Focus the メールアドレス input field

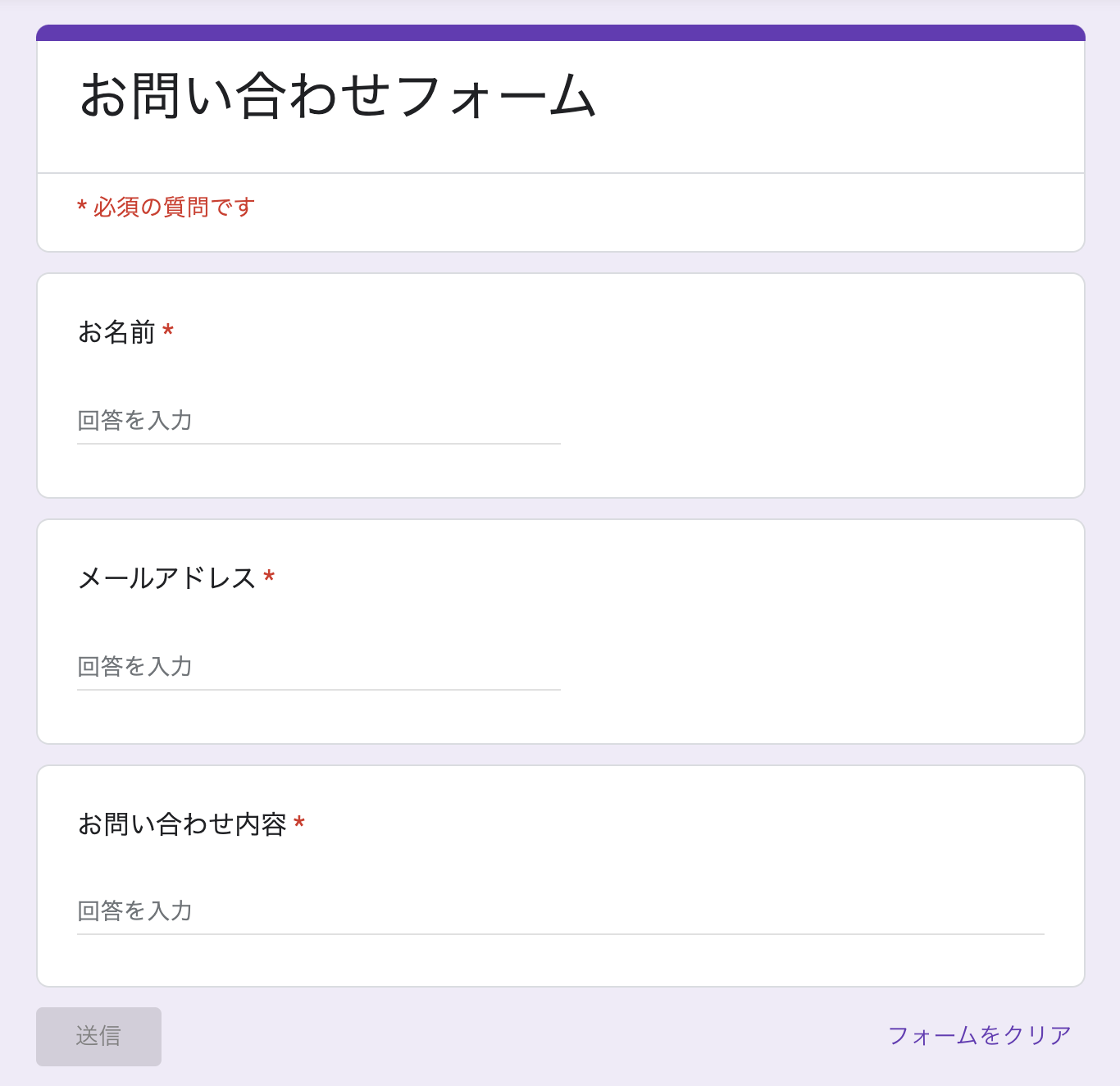pos(318,667)
